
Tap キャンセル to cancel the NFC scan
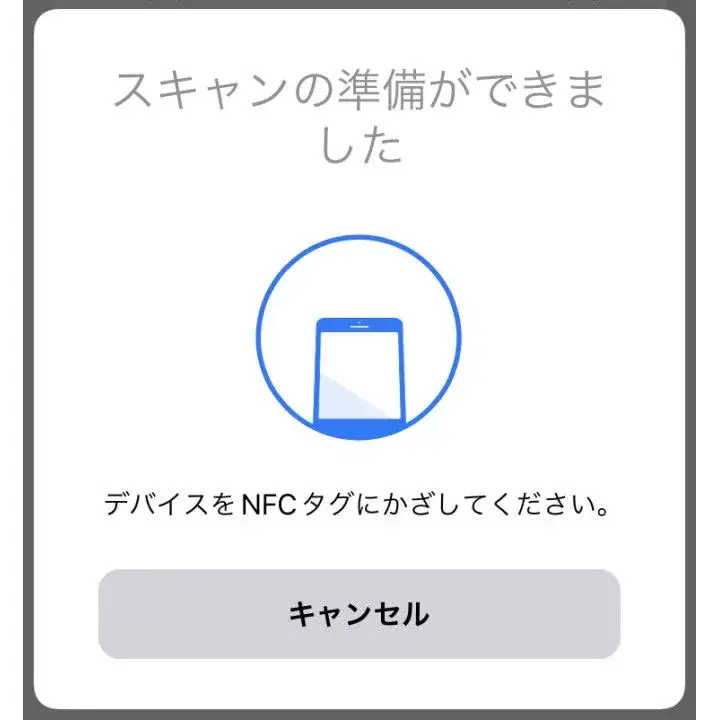[359, 614]
